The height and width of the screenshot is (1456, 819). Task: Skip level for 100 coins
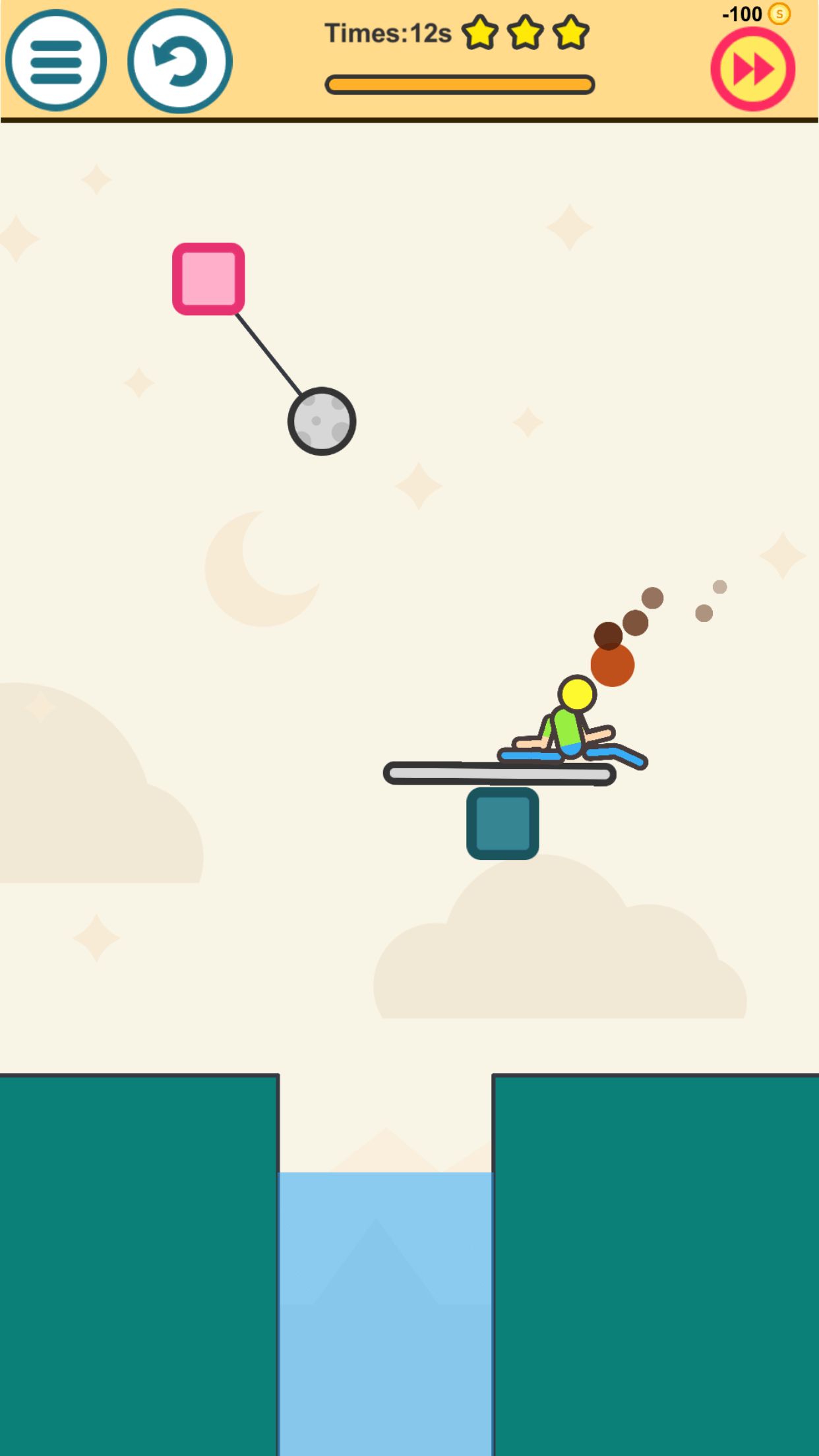pyautogui.click(x=752, y=69)
